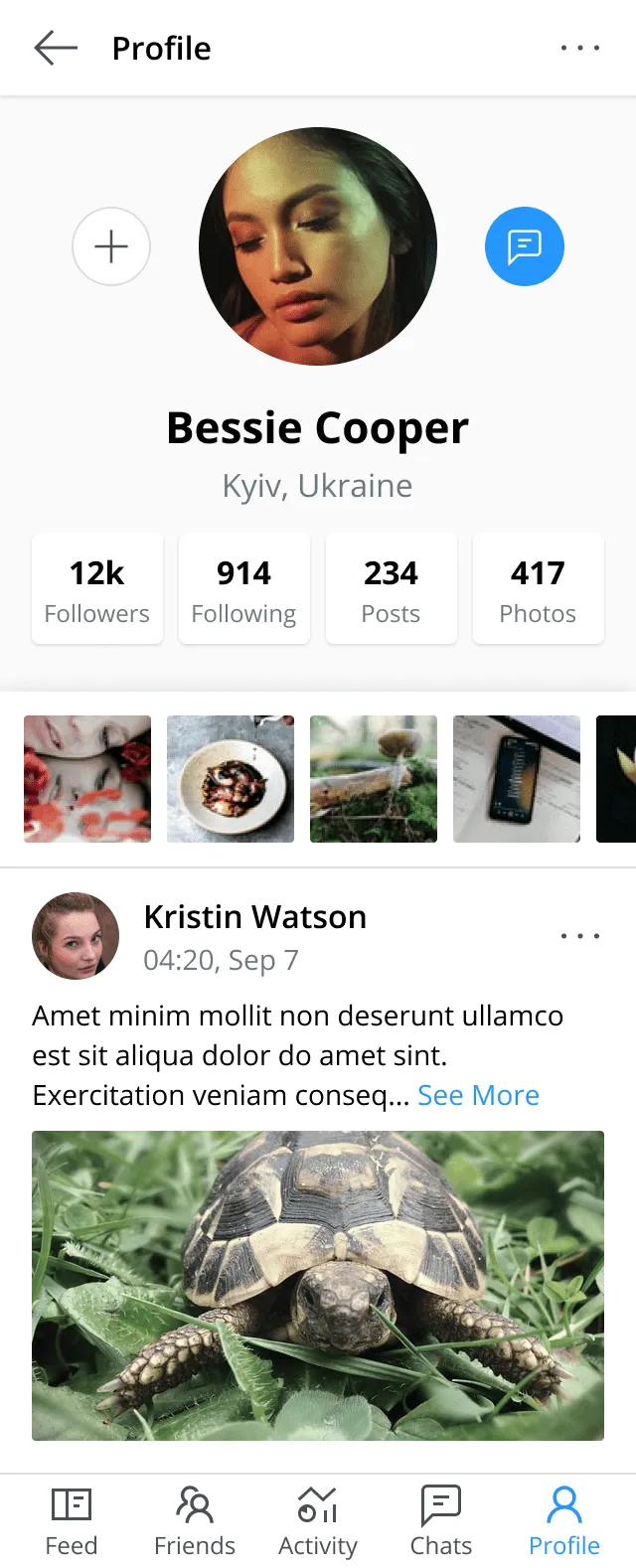Open the profile overflow menu in header
Screen dimensions: 636x1568
pyautogui.click(x=579, y=48)
